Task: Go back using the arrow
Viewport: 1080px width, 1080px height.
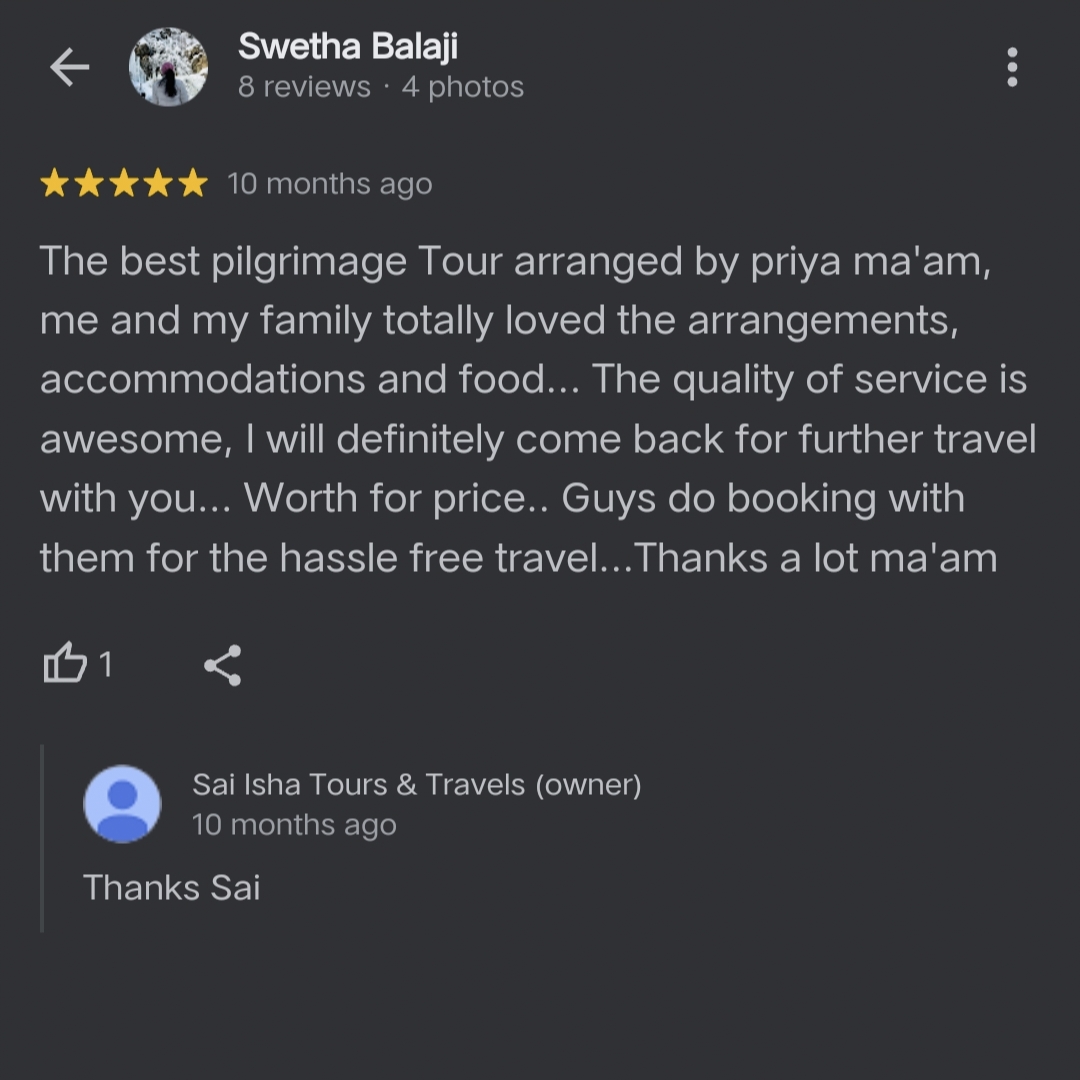Action: click(69, 68)
